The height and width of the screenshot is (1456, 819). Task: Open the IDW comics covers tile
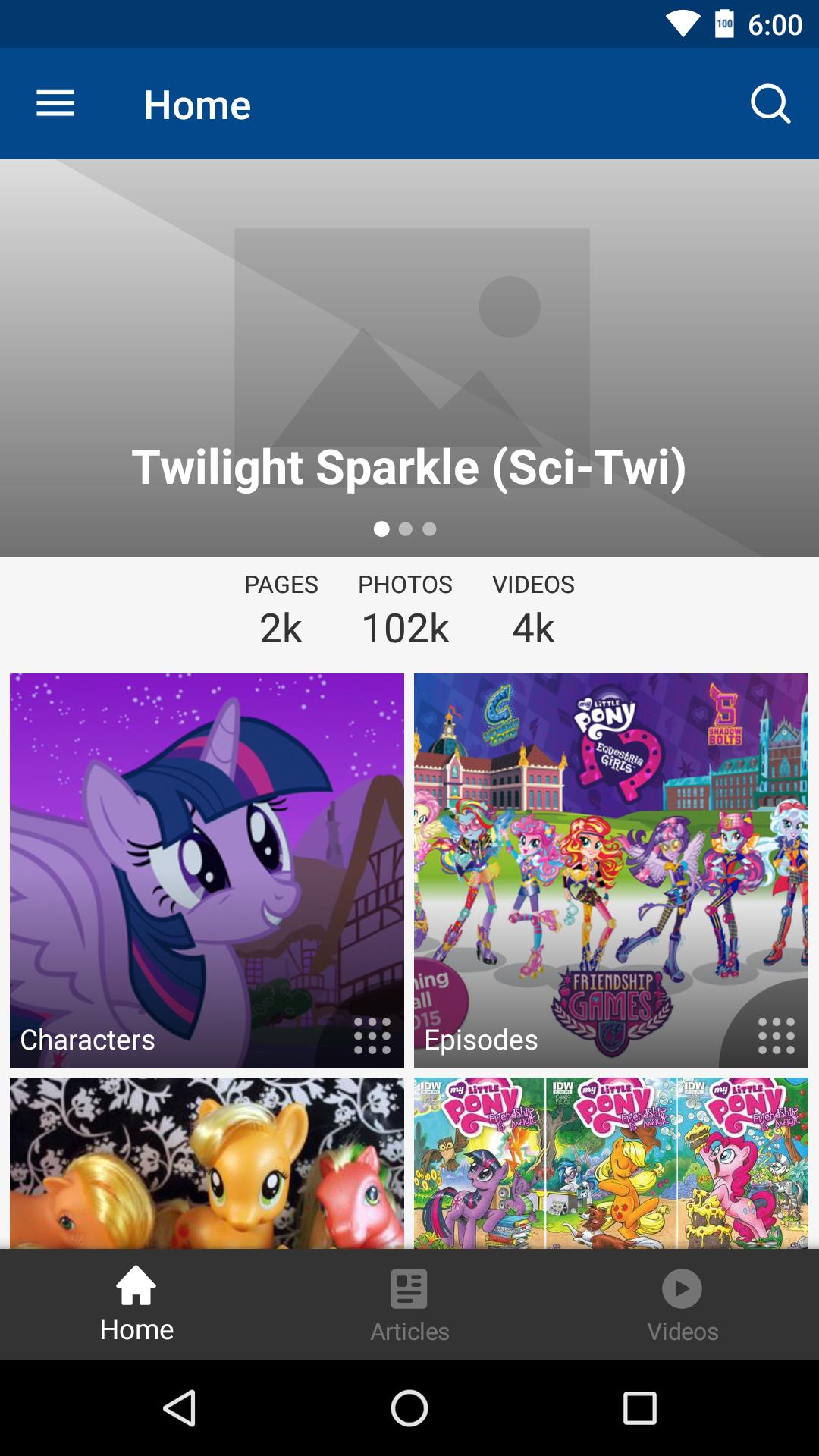point(610,1163)
